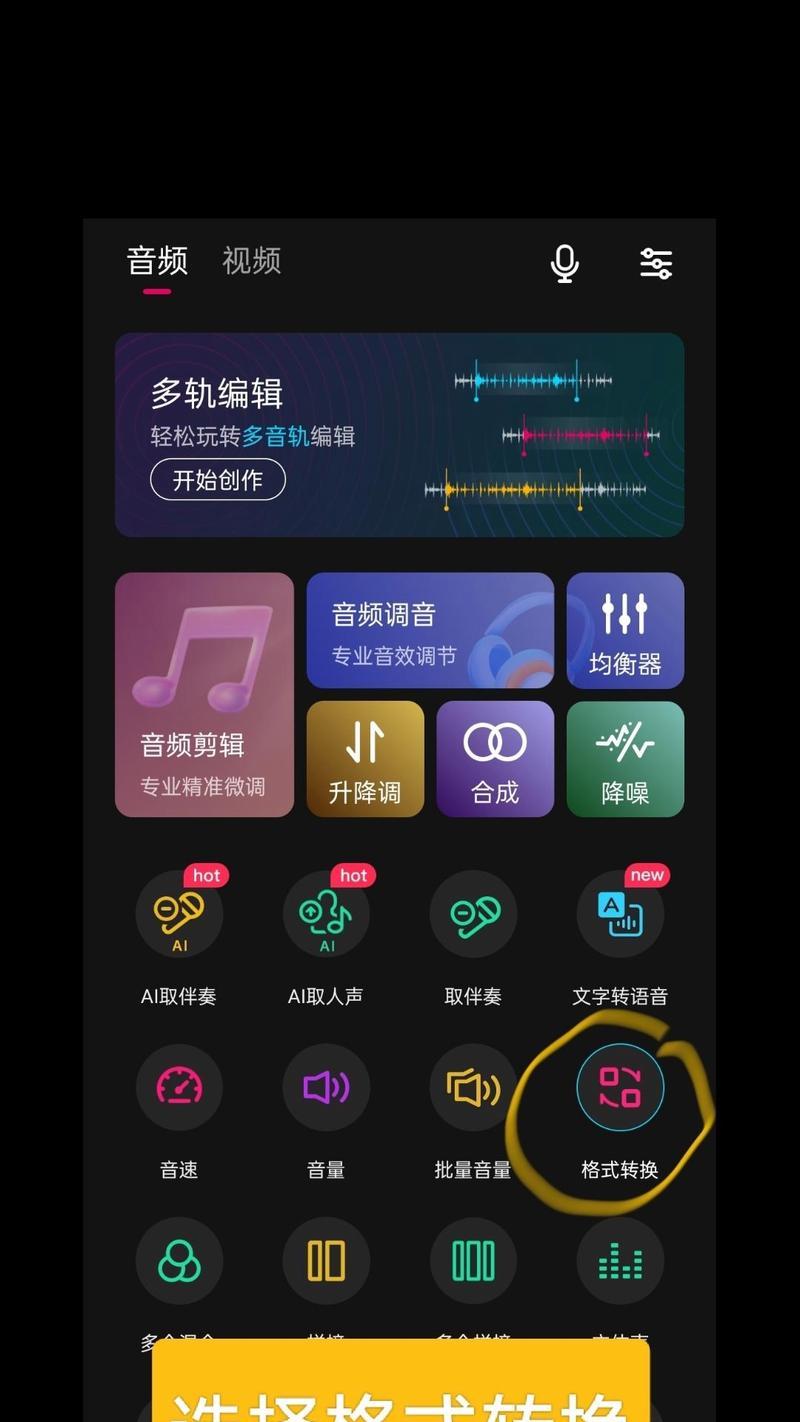Tap the 开始创作 button
The width and height of the screenshot is (800, 1422).
[218, 480]
